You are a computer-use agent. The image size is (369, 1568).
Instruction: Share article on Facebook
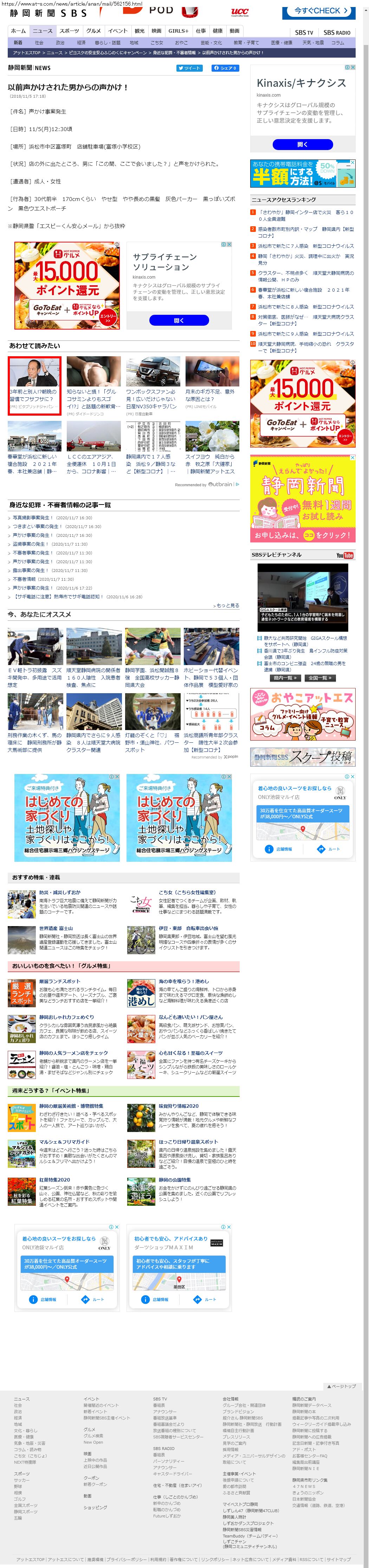(x=225, y=68)
